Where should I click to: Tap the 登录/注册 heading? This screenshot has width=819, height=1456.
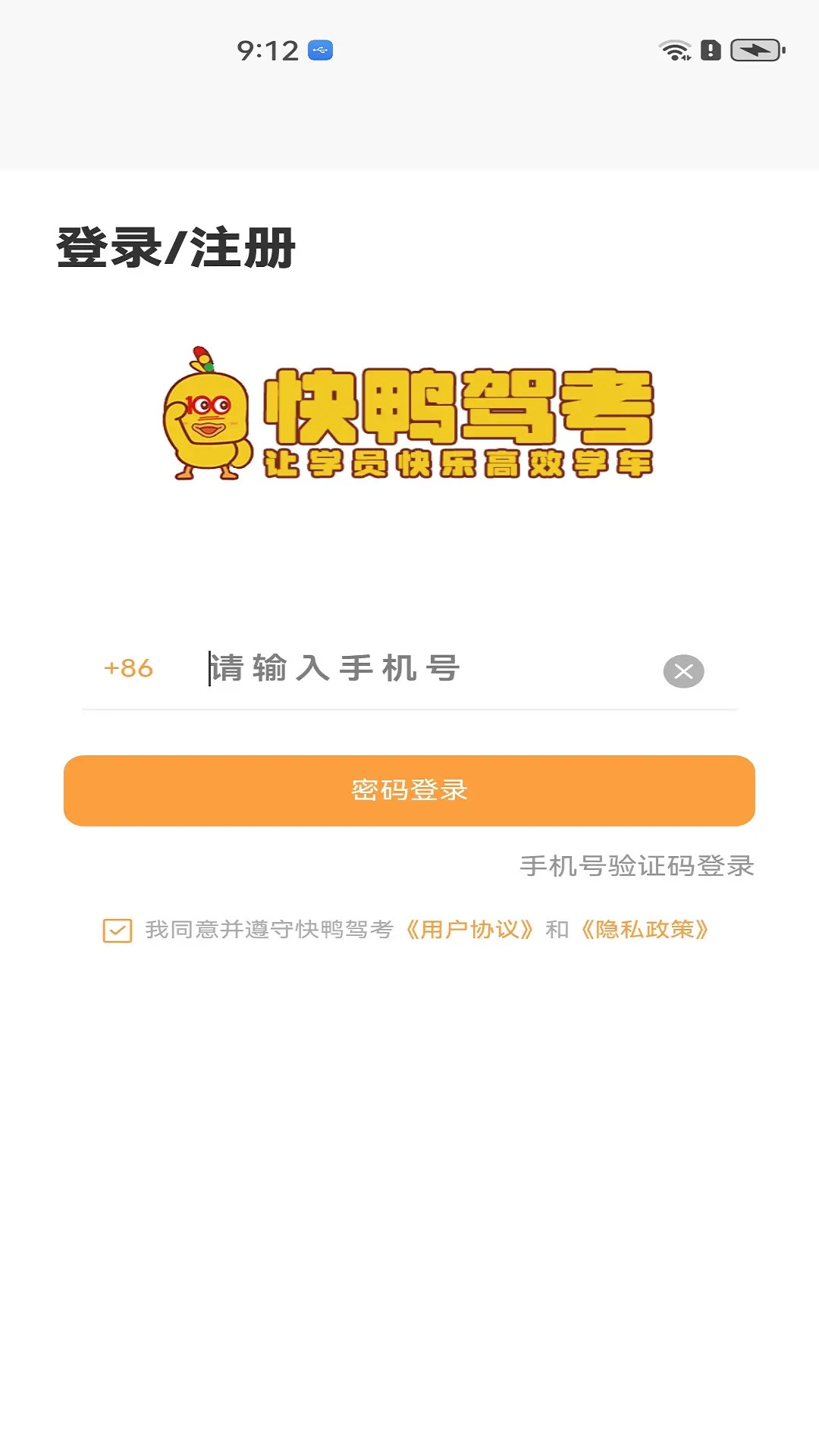[176, 245]
